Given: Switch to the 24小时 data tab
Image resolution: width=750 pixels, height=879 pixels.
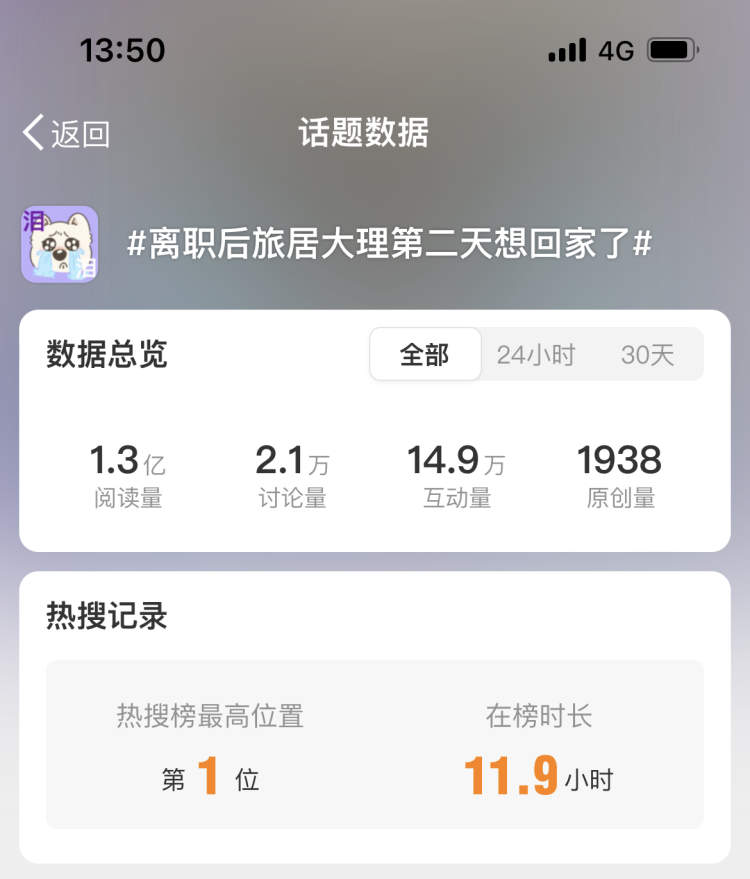Looking at the screenshot, I should click(536, 355).
